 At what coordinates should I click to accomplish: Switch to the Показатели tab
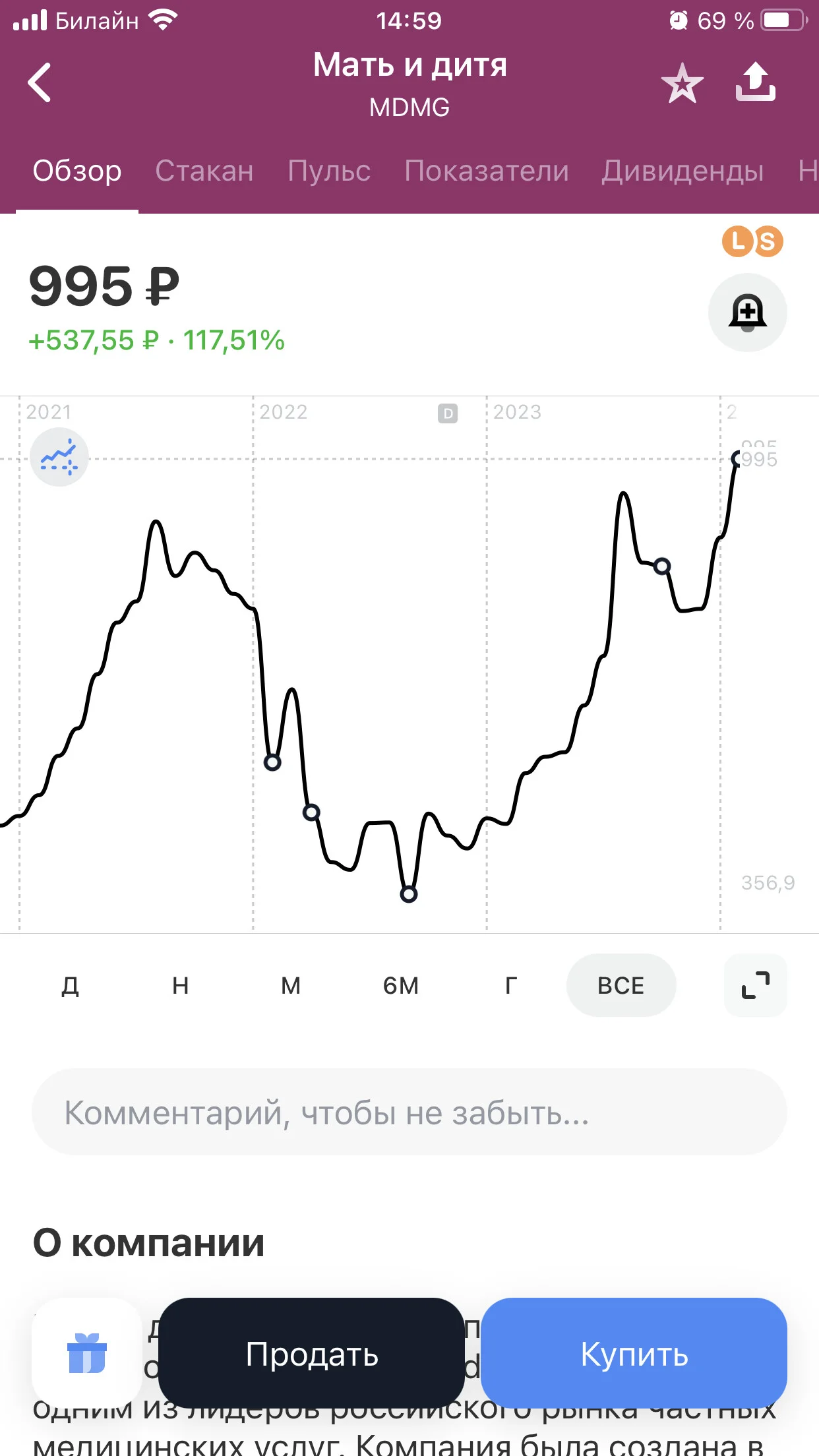(x=487, y=171)
